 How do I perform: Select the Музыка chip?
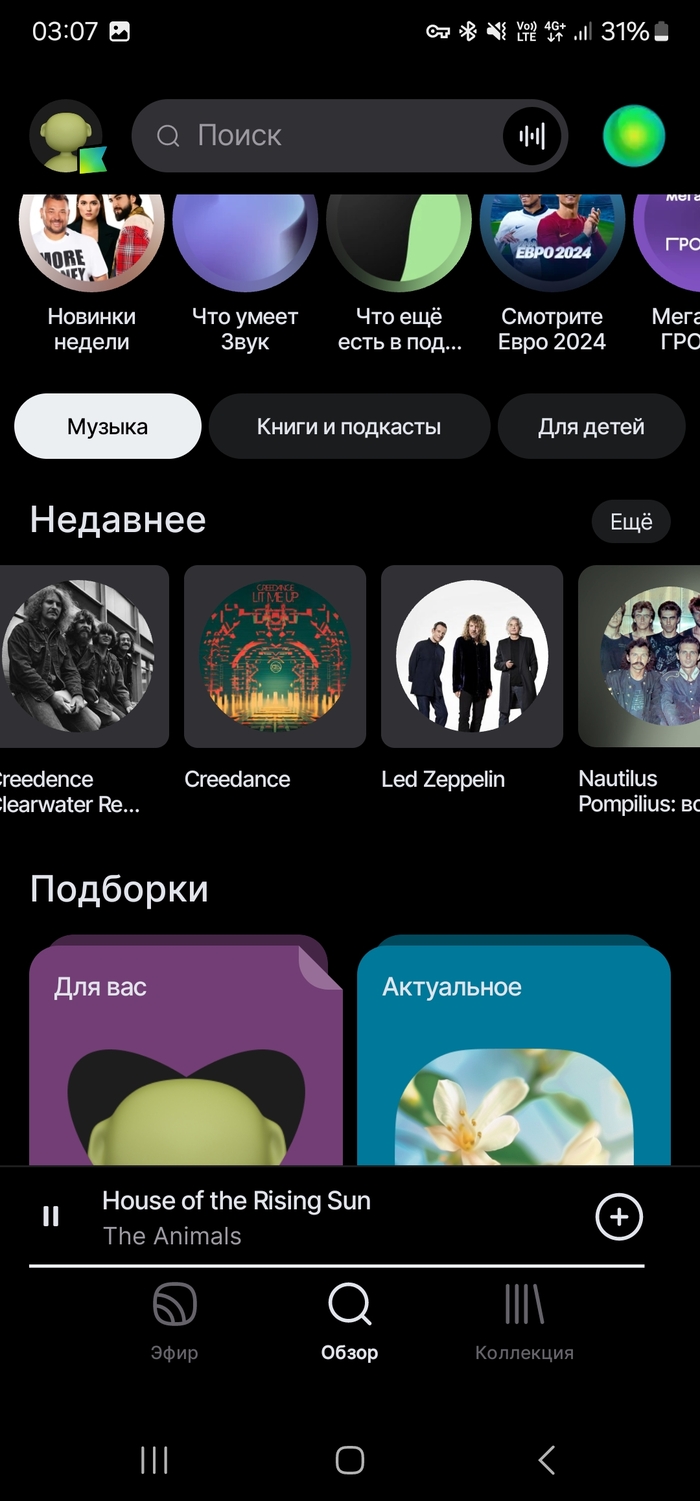[x=108, y=427]
